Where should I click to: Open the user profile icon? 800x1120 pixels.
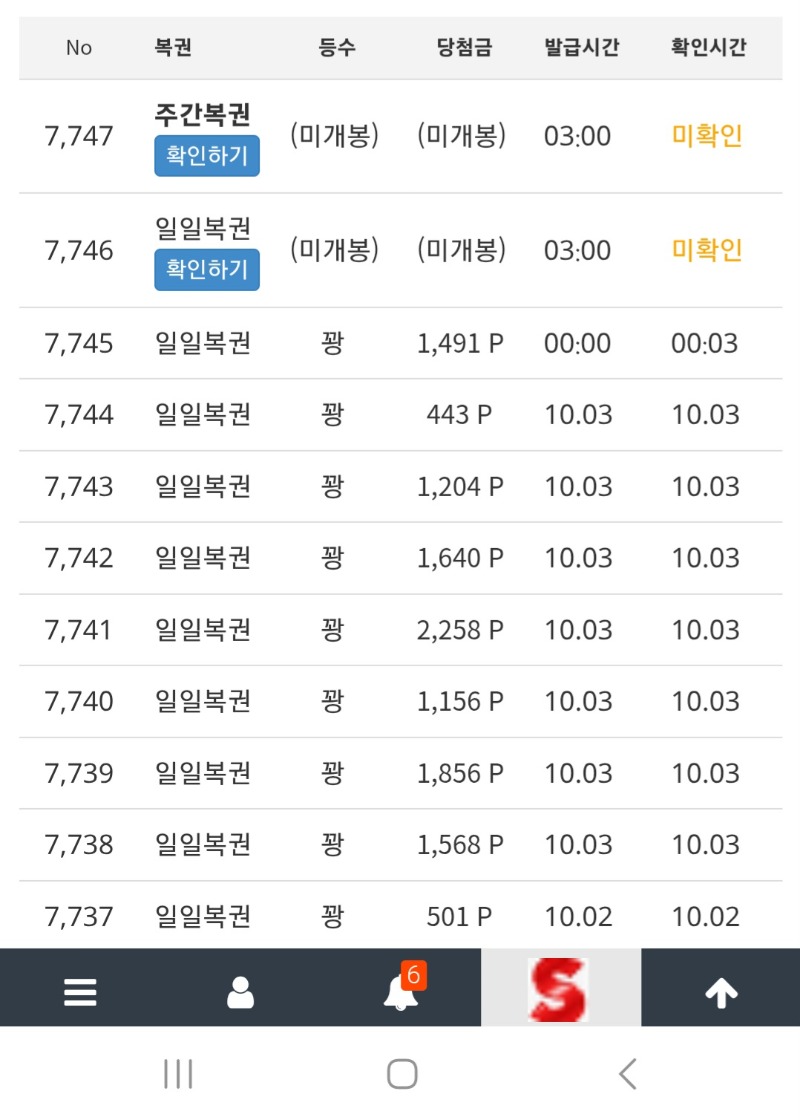coord(240,991)
